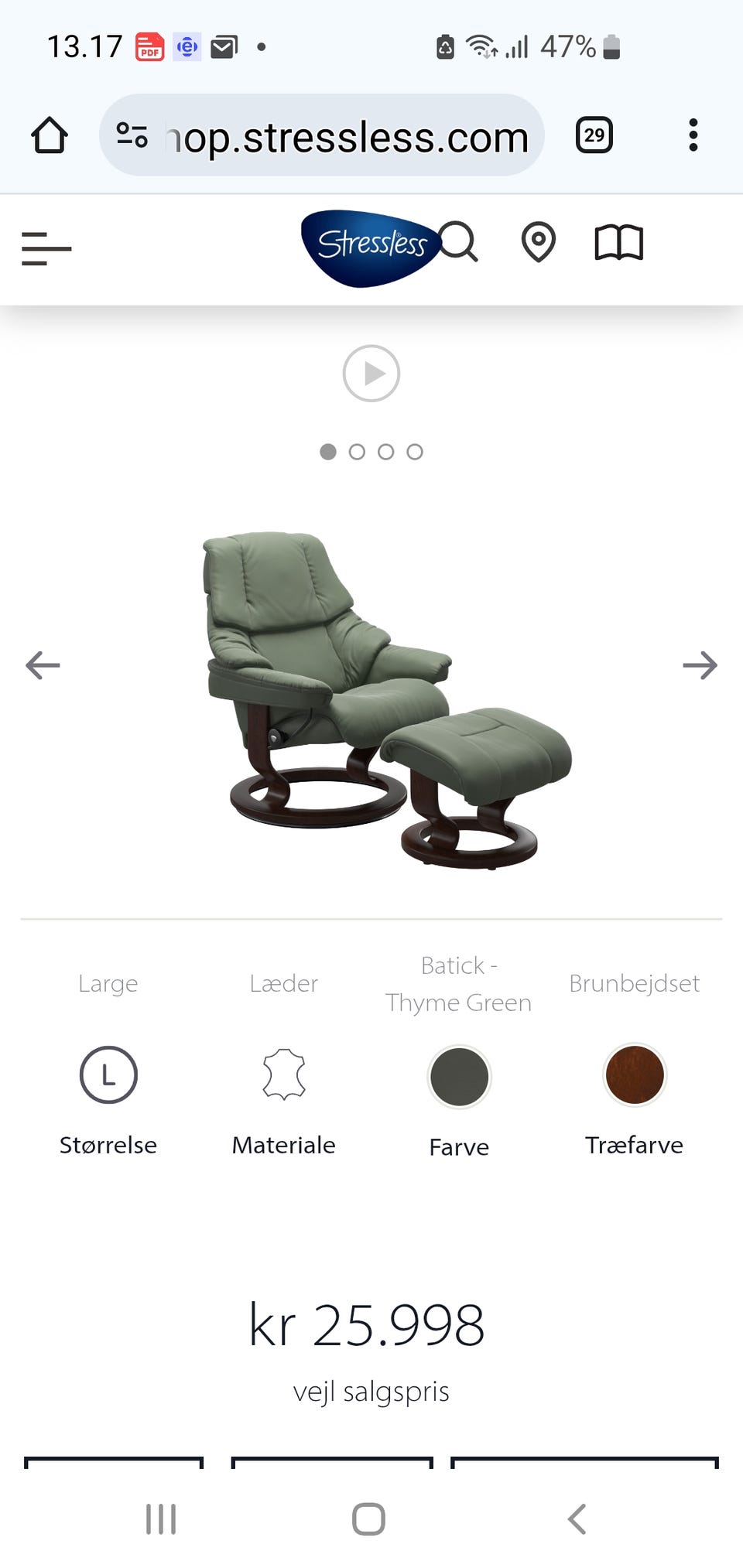The width and height of the screenshot is (743, 1568).
Task: Pick the Batick Thyme Green color swatch
Action: [x=458, y=1076]
